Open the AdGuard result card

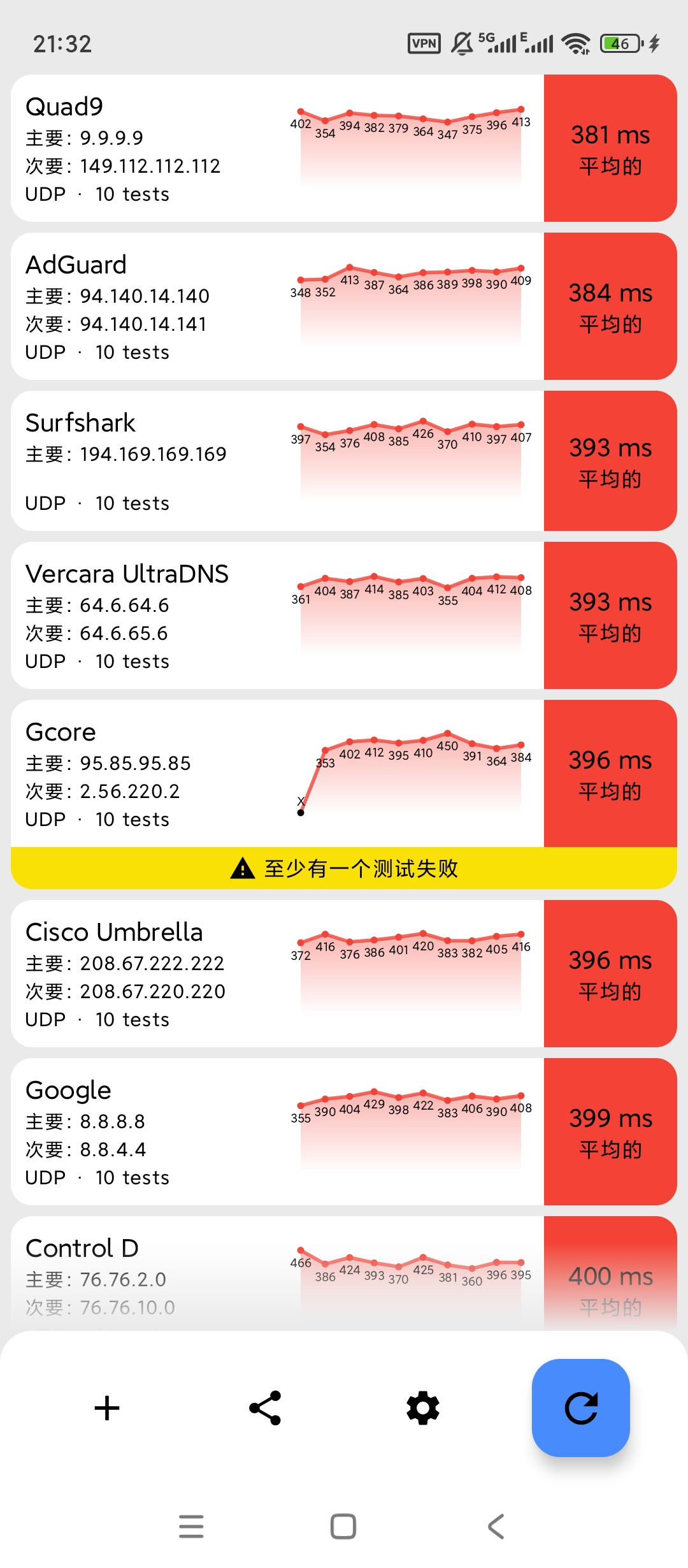pyautogui.click(x=344, y=307)
